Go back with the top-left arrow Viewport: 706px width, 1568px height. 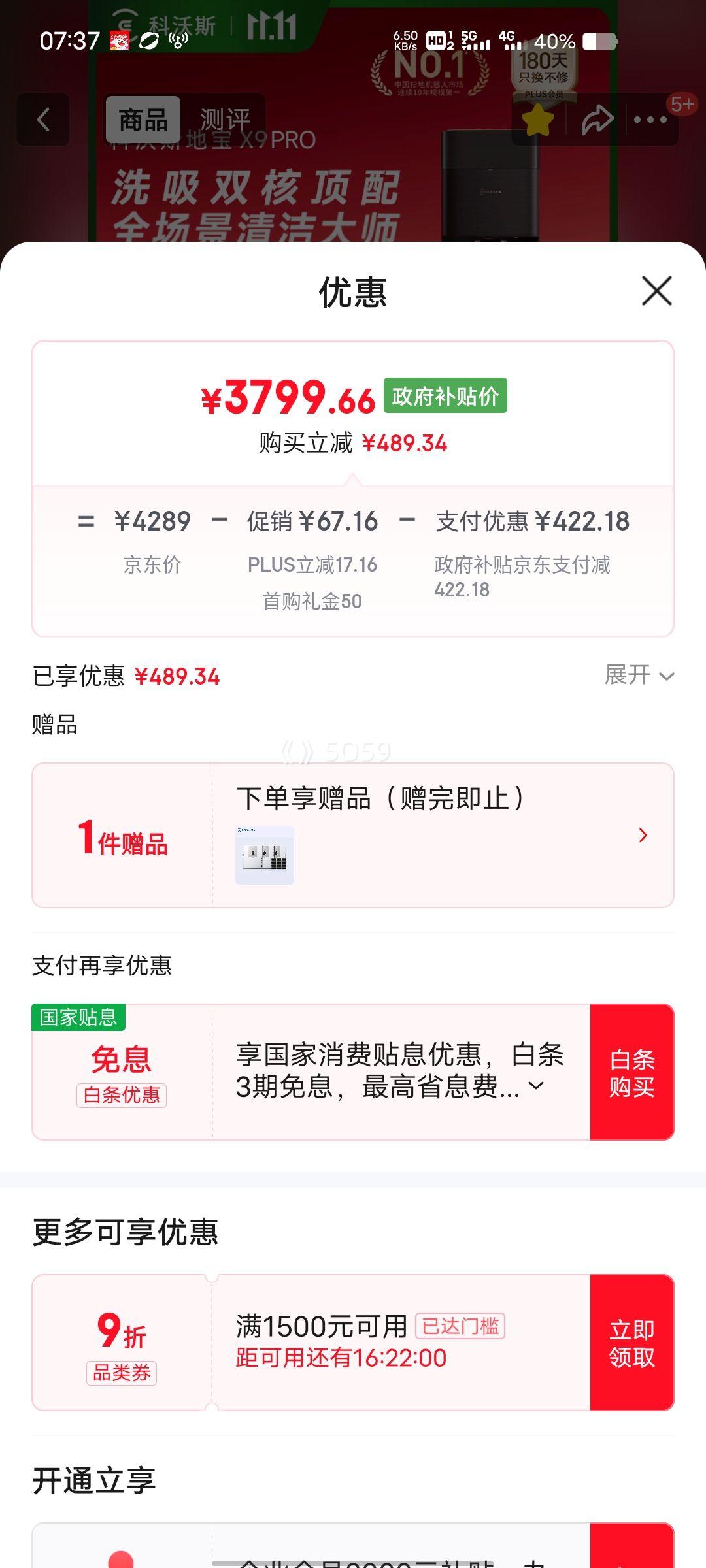(x=43, y=120)
